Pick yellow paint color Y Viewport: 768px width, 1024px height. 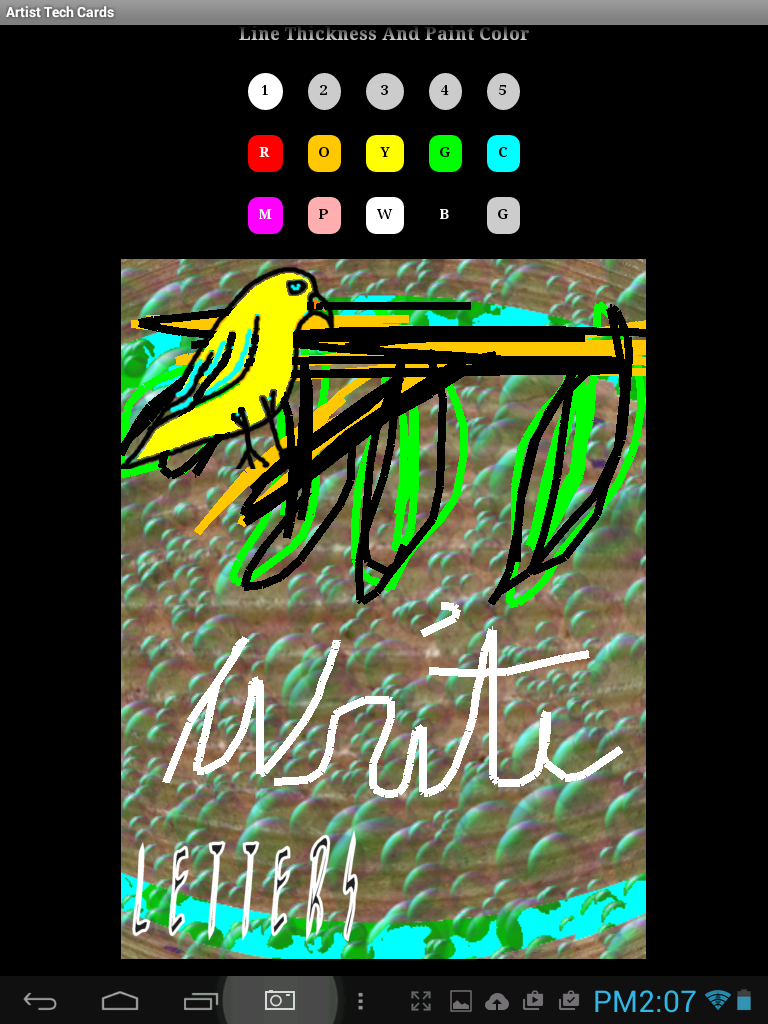click(384, 153)
